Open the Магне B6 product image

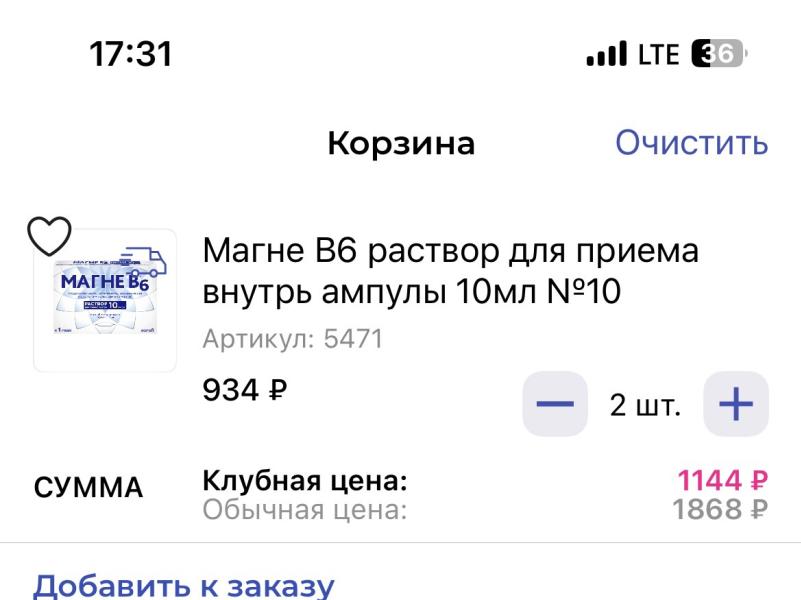pos(105,300)
